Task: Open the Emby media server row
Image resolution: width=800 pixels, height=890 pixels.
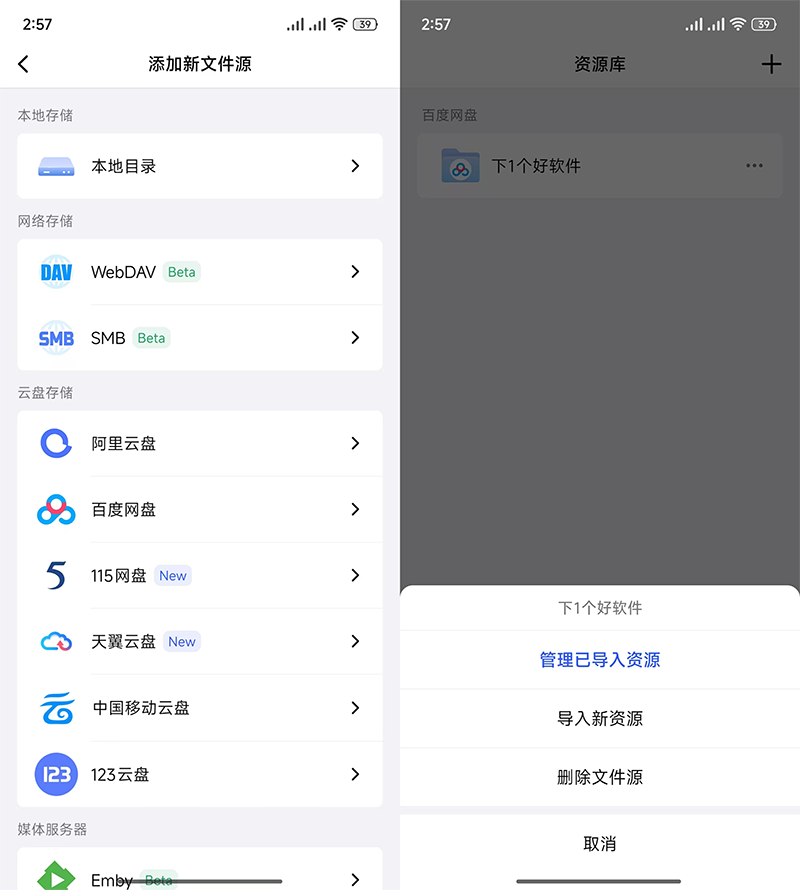Action: [x=200, y=875]
